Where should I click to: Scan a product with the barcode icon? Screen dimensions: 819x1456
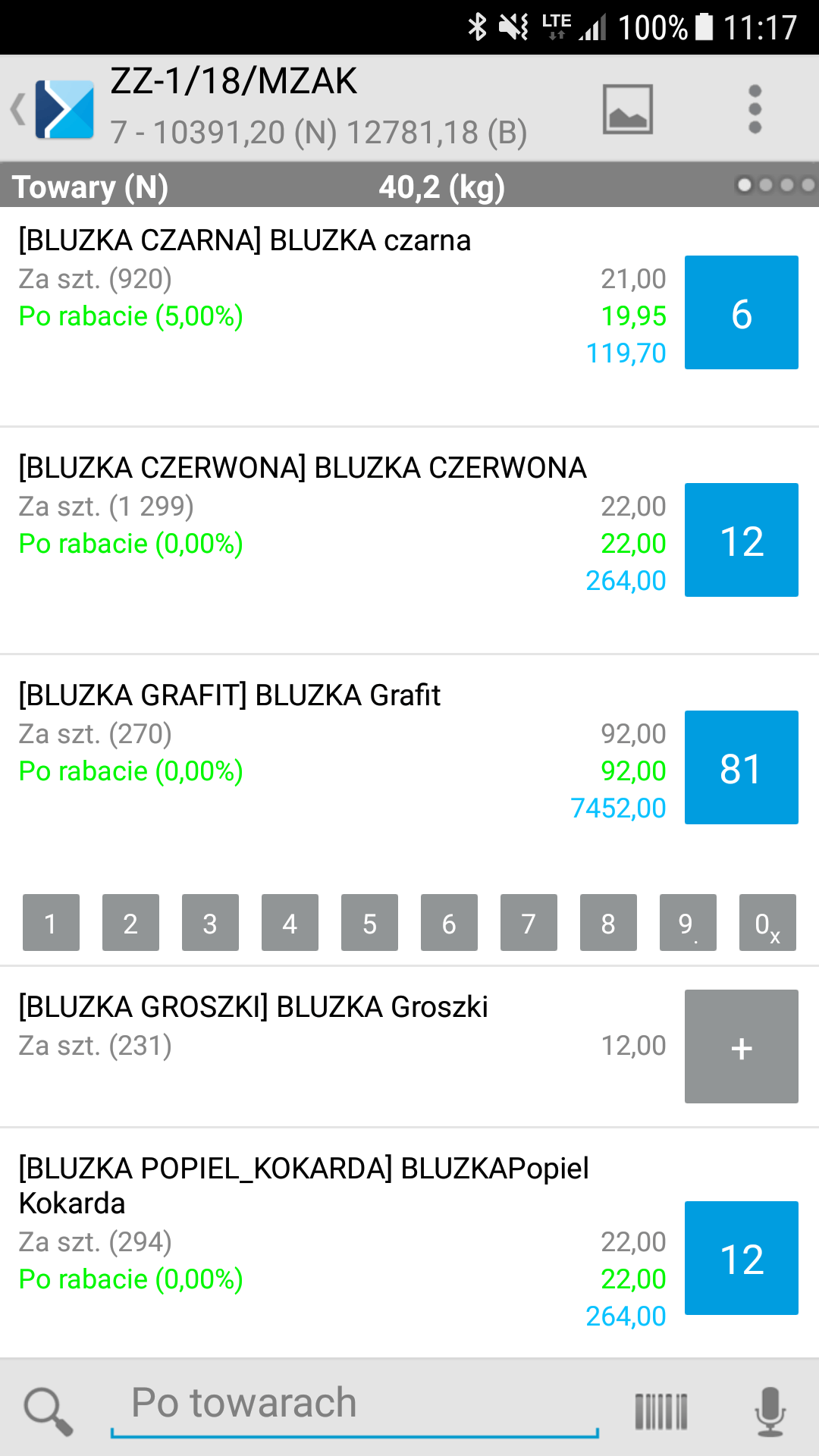(x=661, y=1411)
